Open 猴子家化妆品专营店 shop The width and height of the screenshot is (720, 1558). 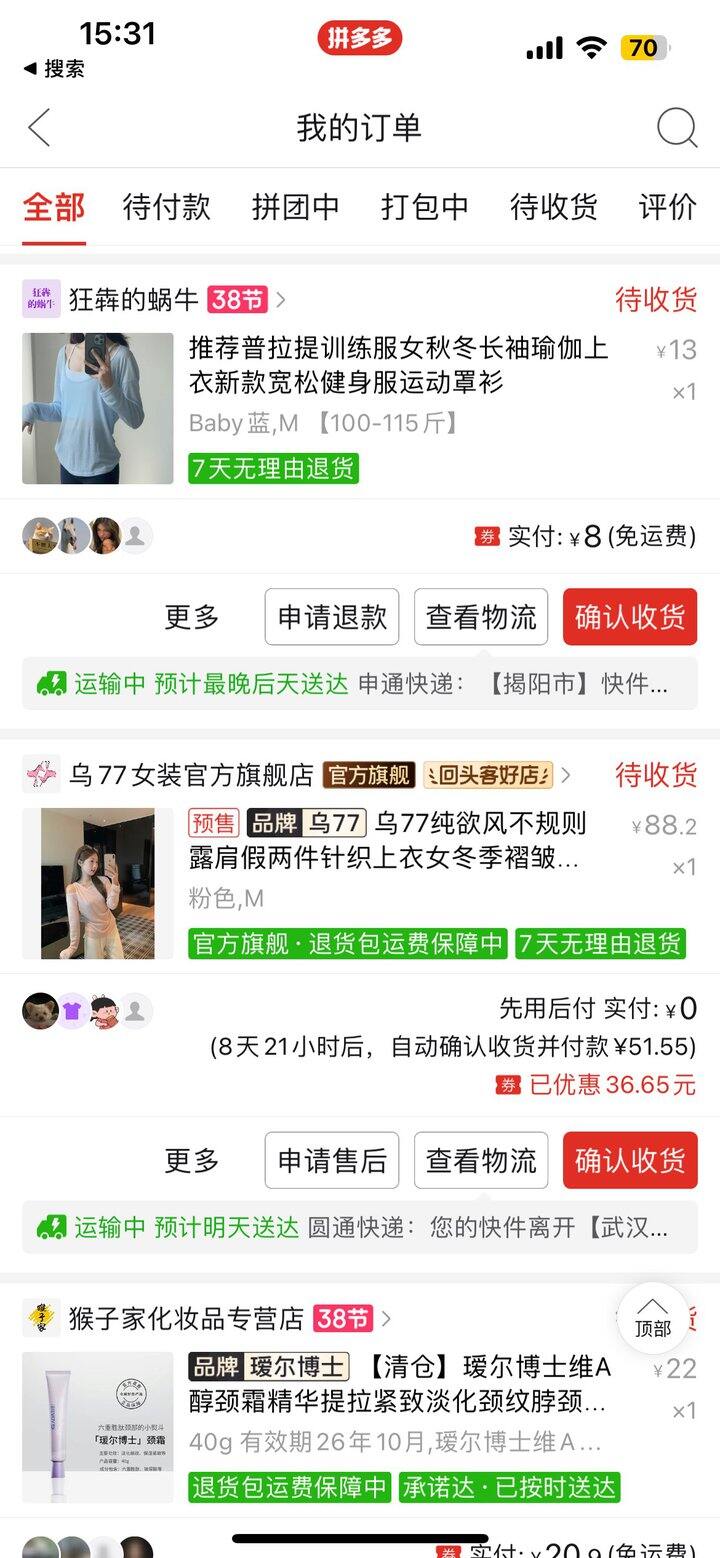[186, 1318]
